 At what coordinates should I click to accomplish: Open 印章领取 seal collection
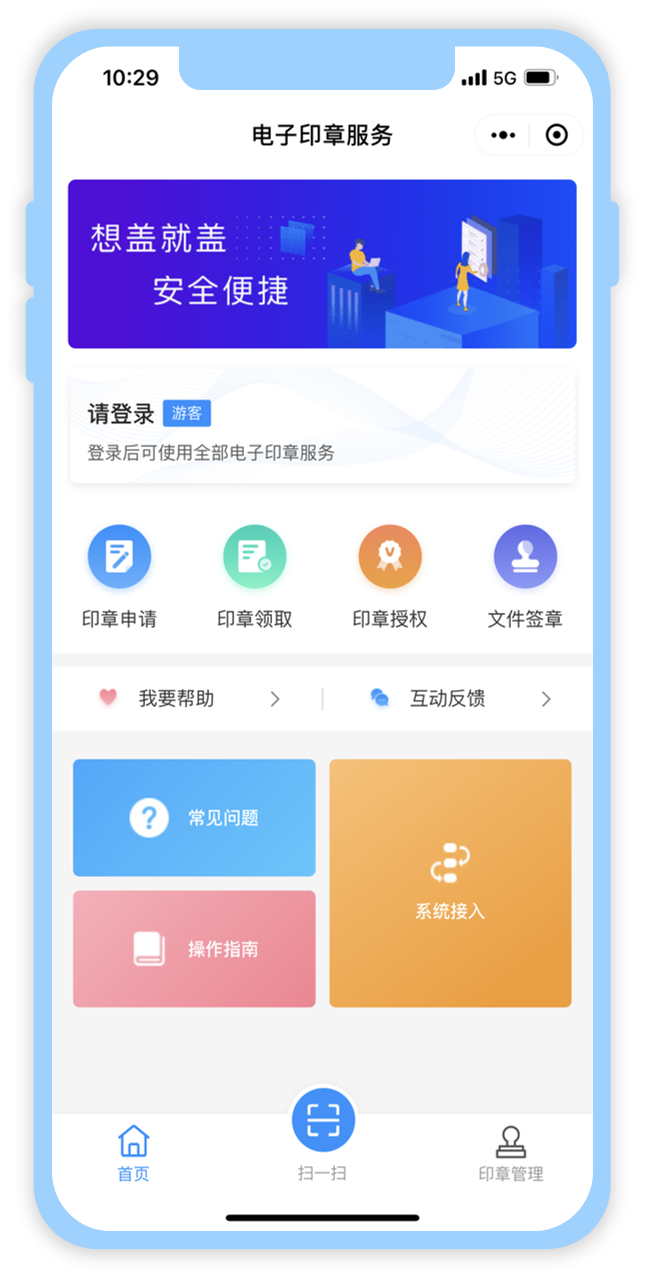(255, 576)
